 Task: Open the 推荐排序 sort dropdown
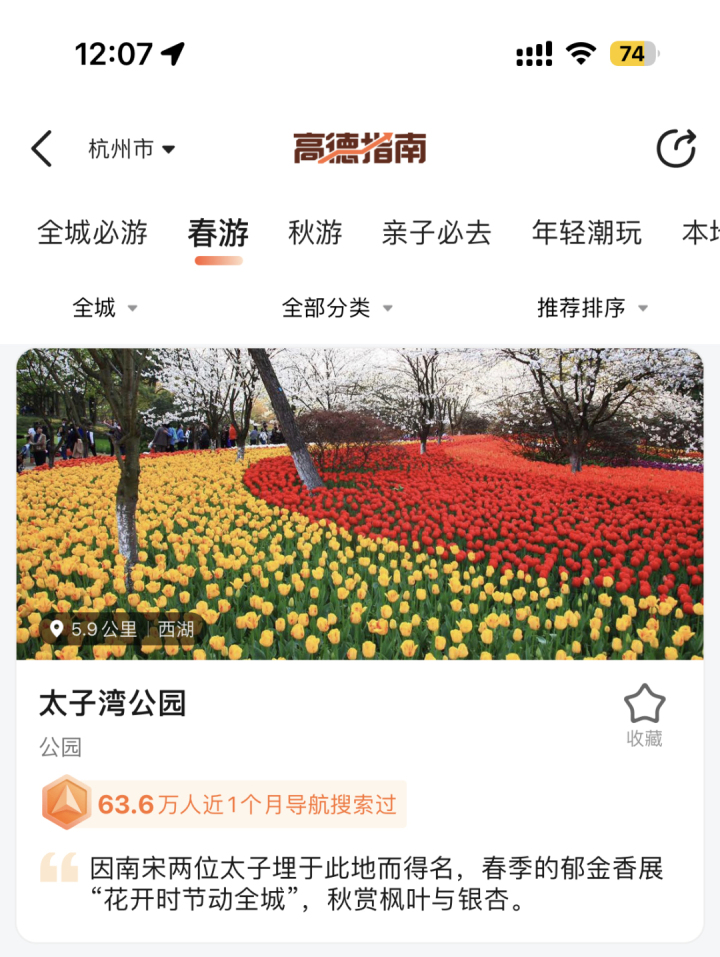pos(592,308)
